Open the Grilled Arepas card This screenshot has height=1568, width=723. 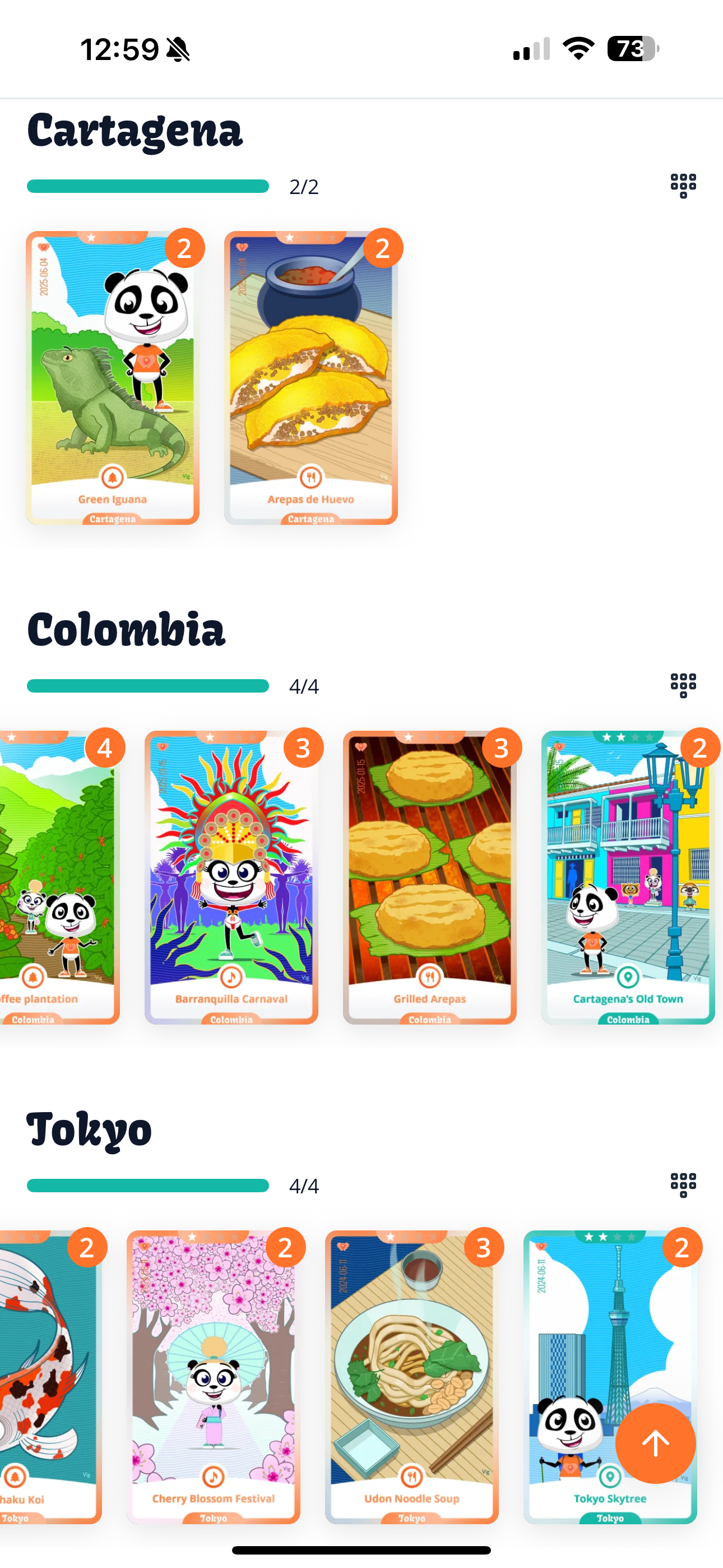(430, 877)
